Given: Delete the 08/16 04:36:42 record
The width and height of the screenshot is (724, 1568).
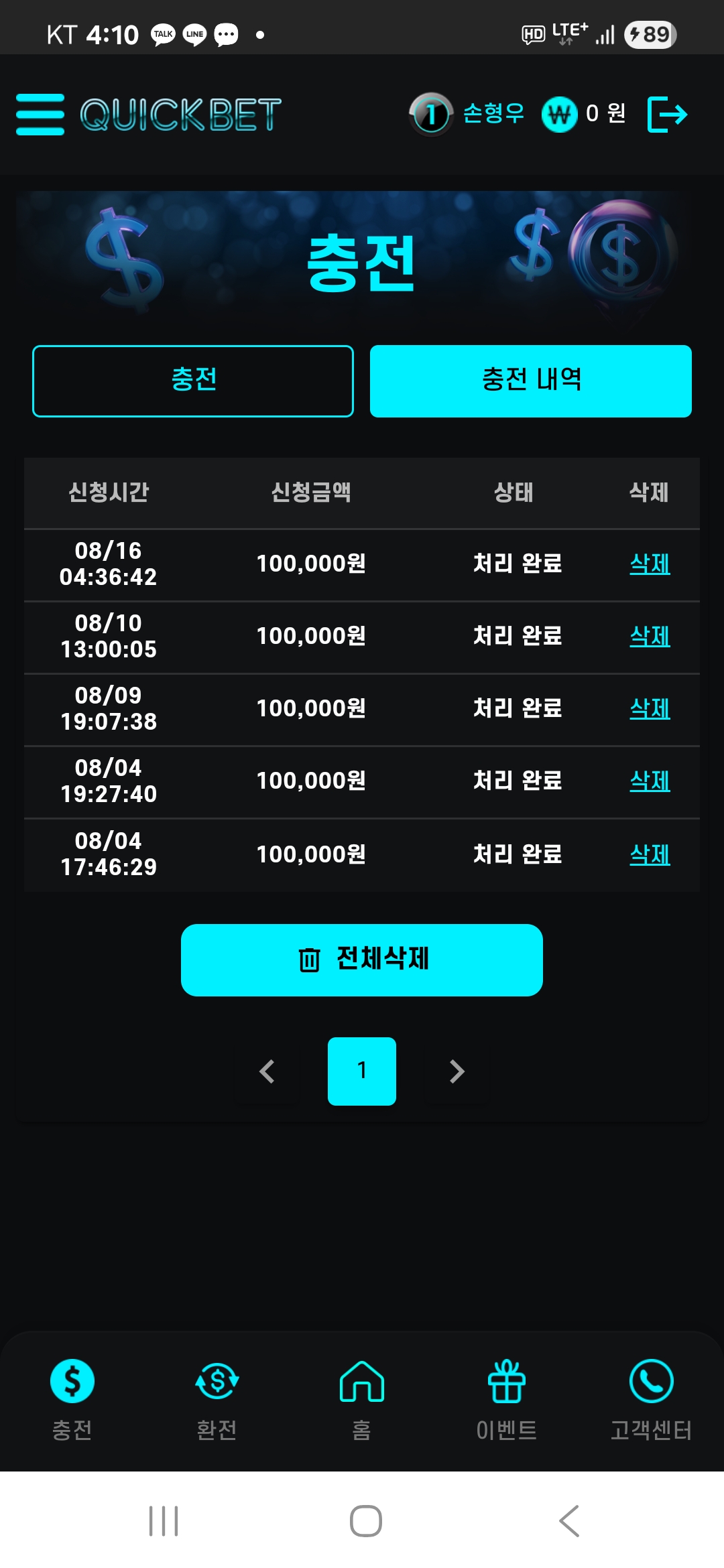Looking at the screenshot, I should [x=650, y=564].
